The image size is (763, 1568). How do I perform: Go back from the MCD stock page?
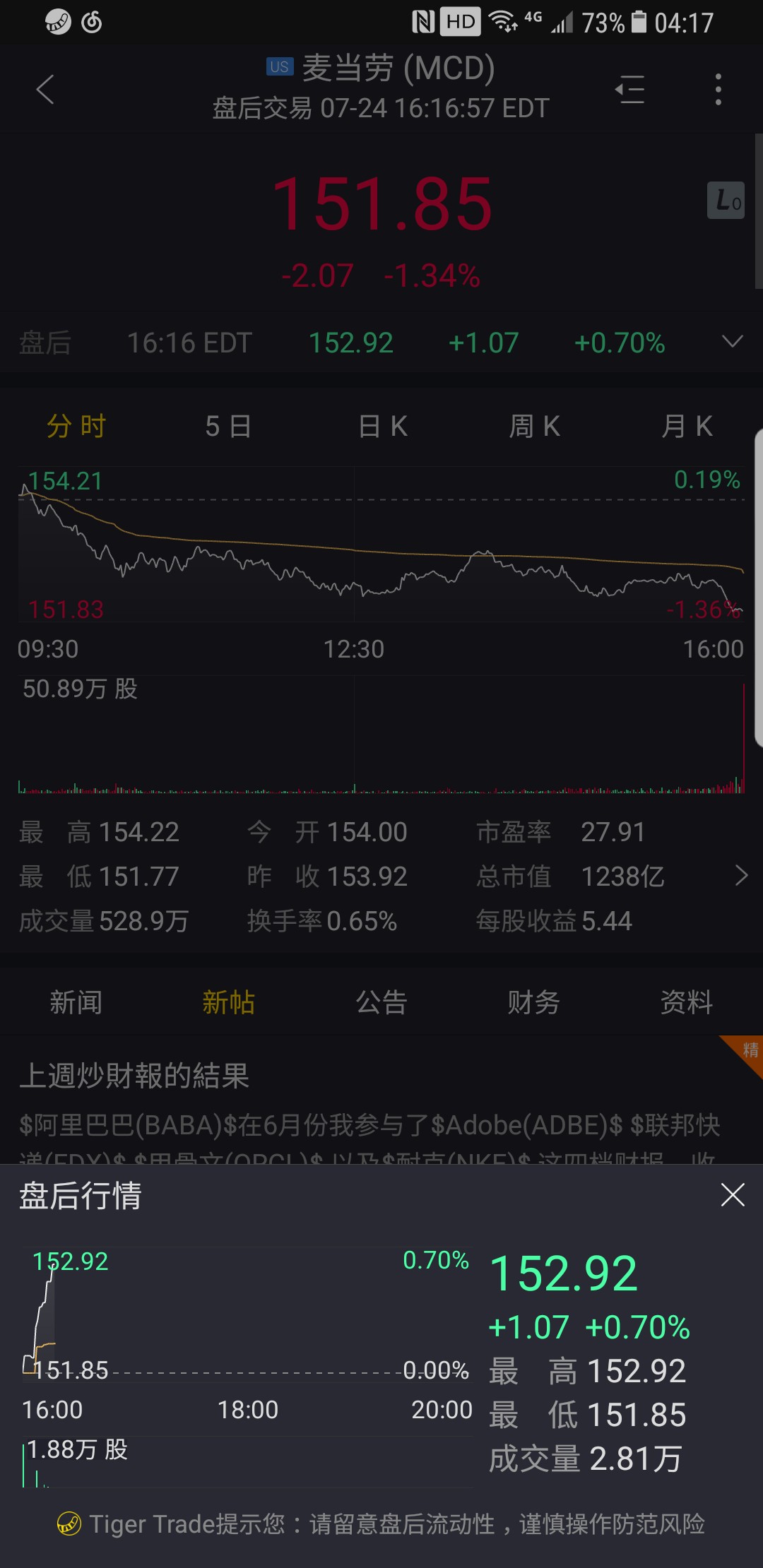pyautogui.click(x=45, y=90)
